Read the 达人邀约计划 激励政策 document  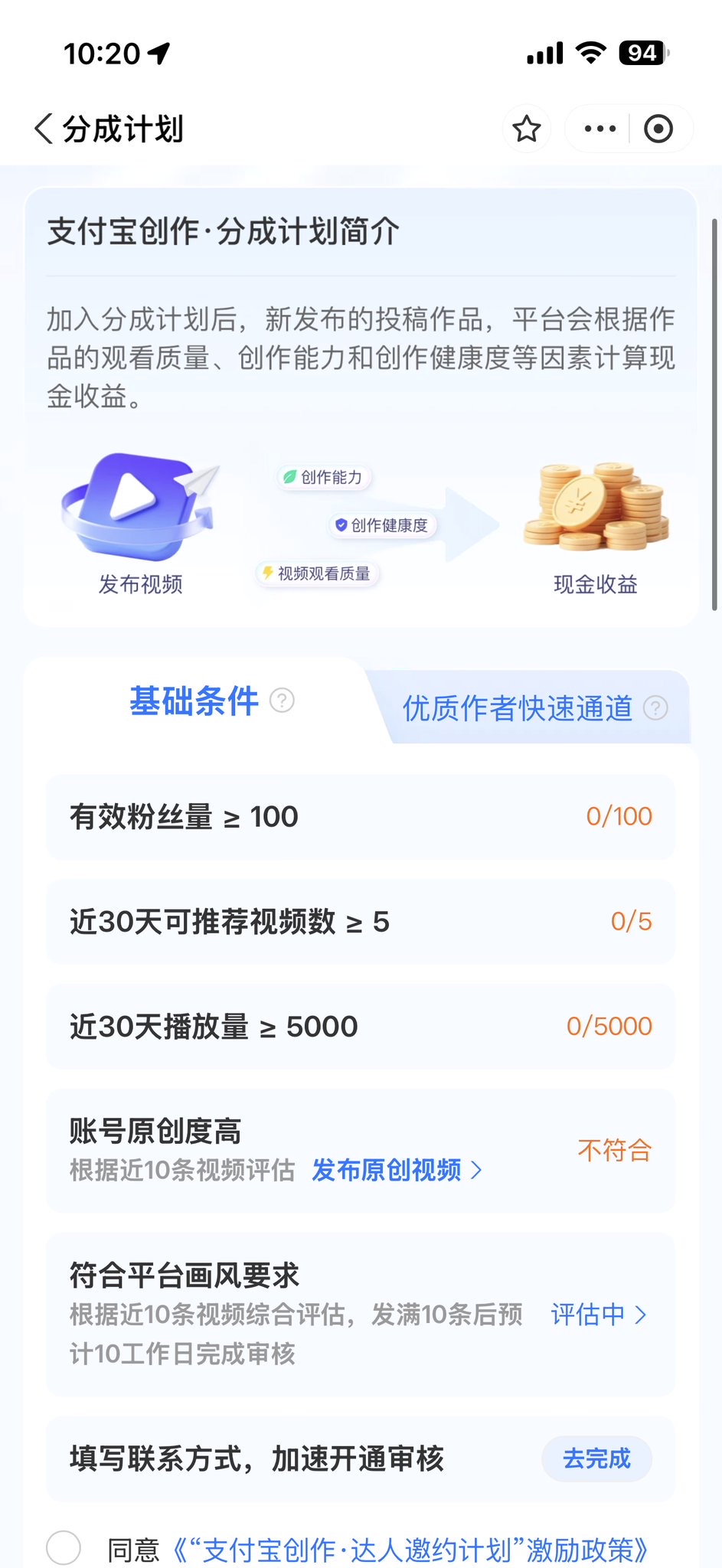[x=410, y=1550]
